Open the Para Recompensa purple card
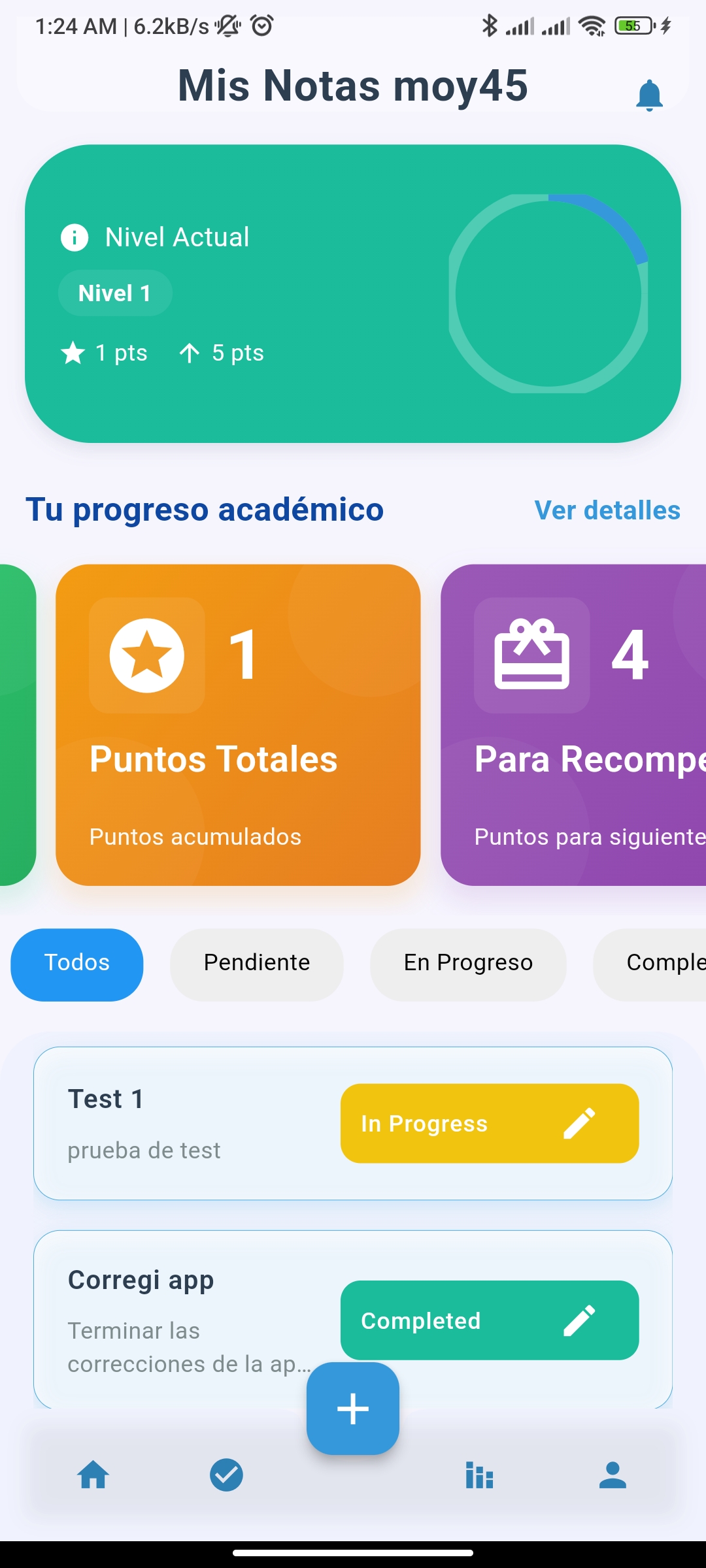 (573, 725)
